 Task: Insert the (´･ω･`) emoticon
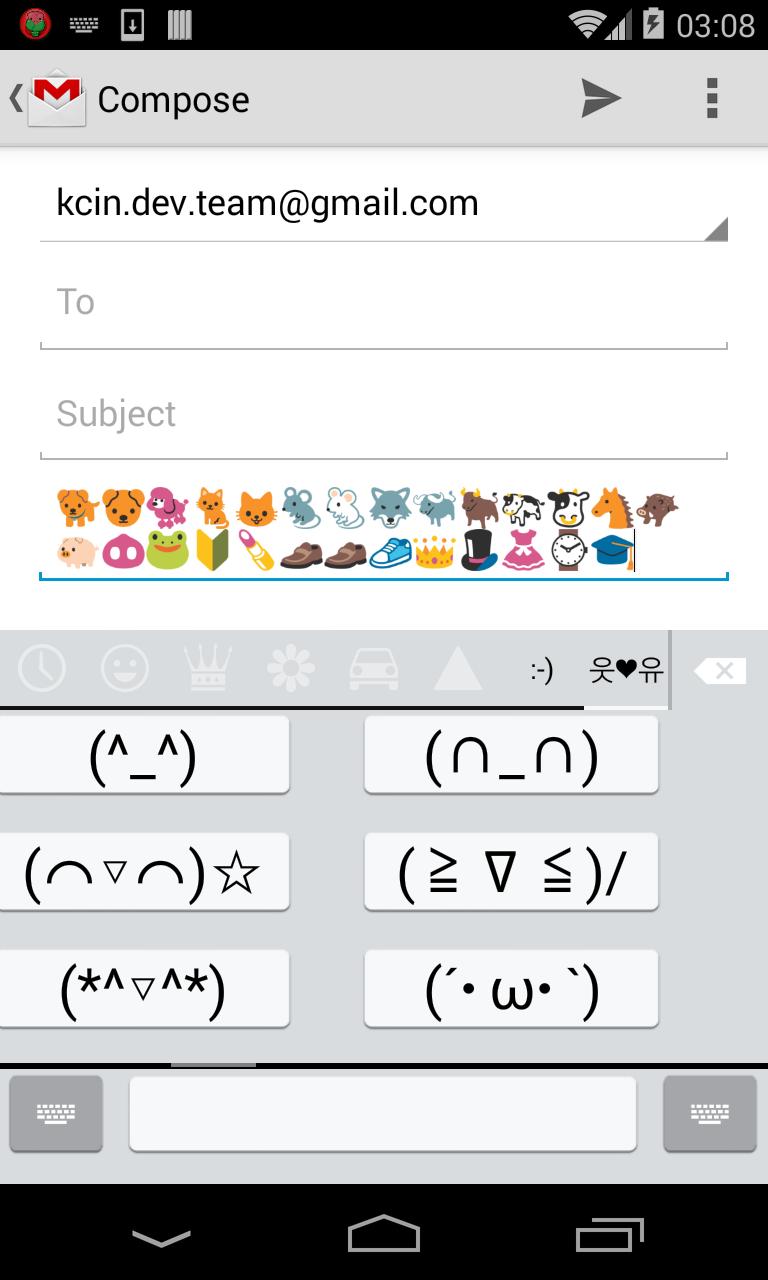tap(511, 988)
